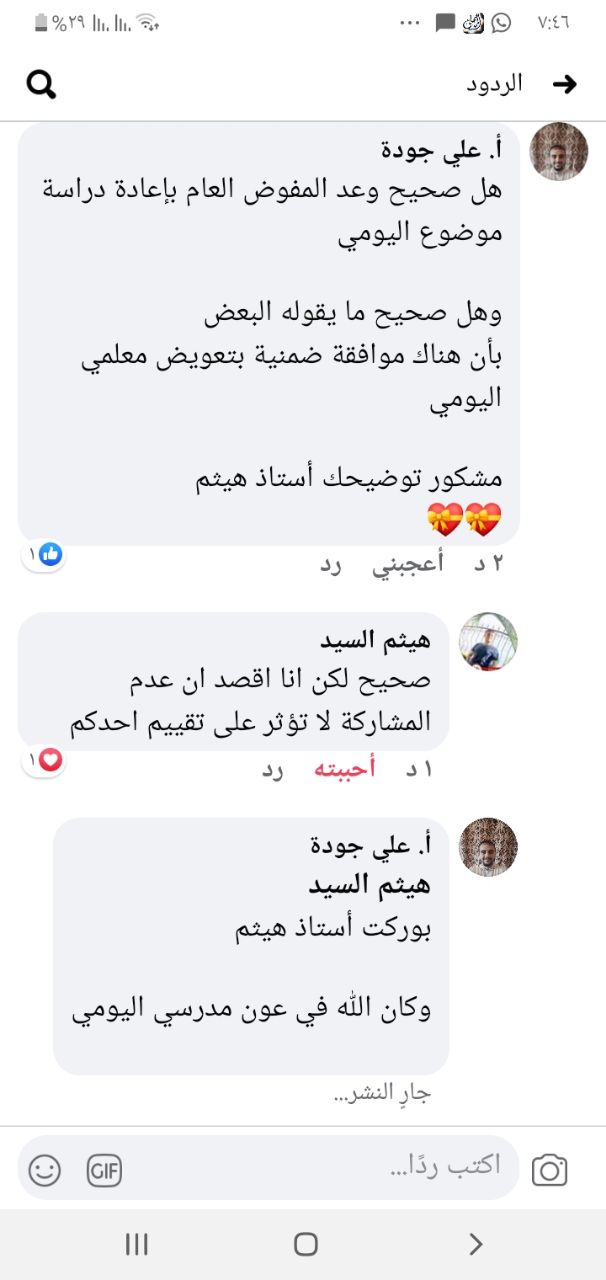
Task: Open the GIF picker
Action: pyautogui.click(x=104, y=1170)
